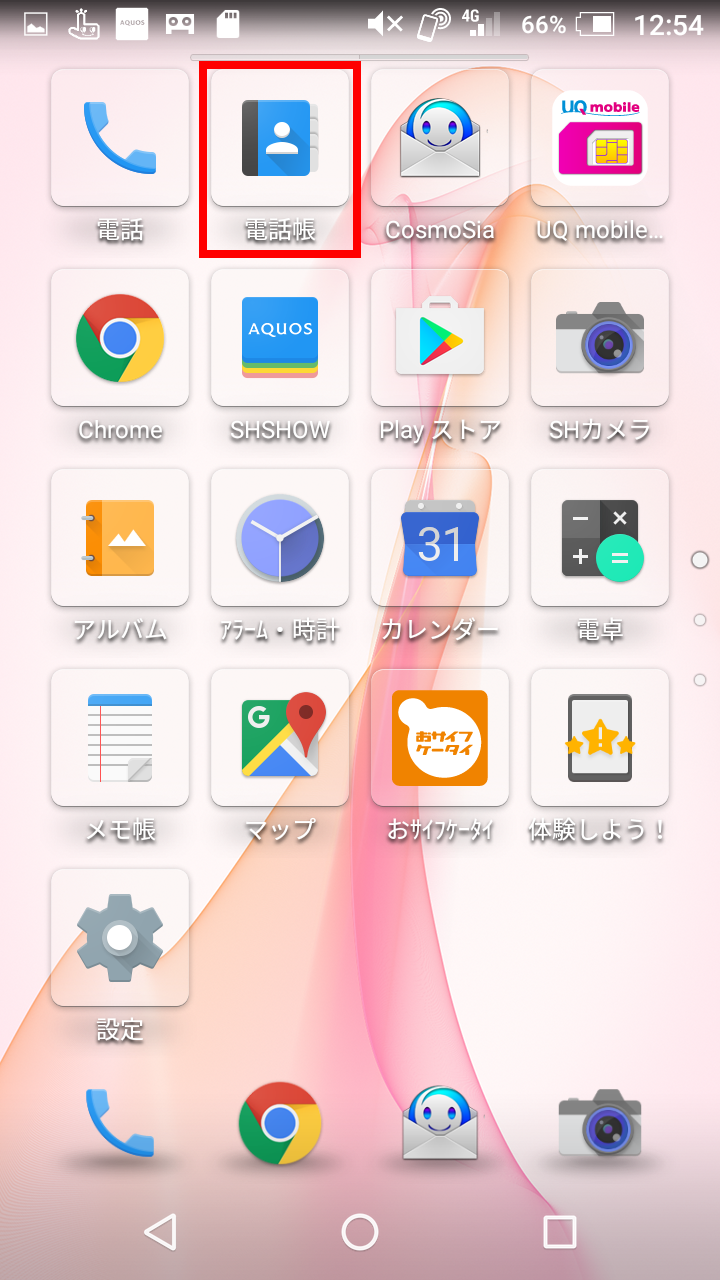Launch the SHカメラ app tile

[600, 338]
